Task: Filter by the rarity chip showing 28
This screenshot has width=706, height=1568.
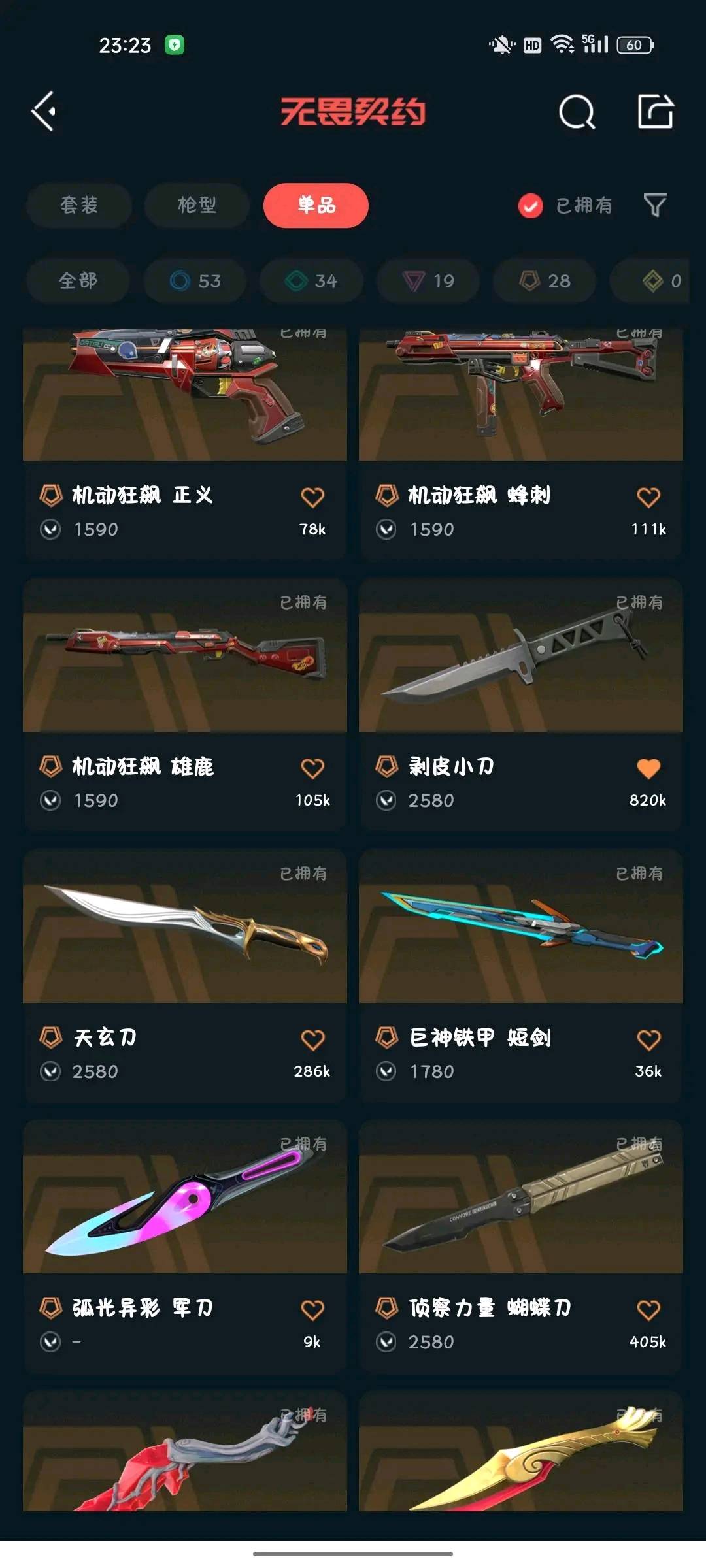Action: click(x=545, y=281)
